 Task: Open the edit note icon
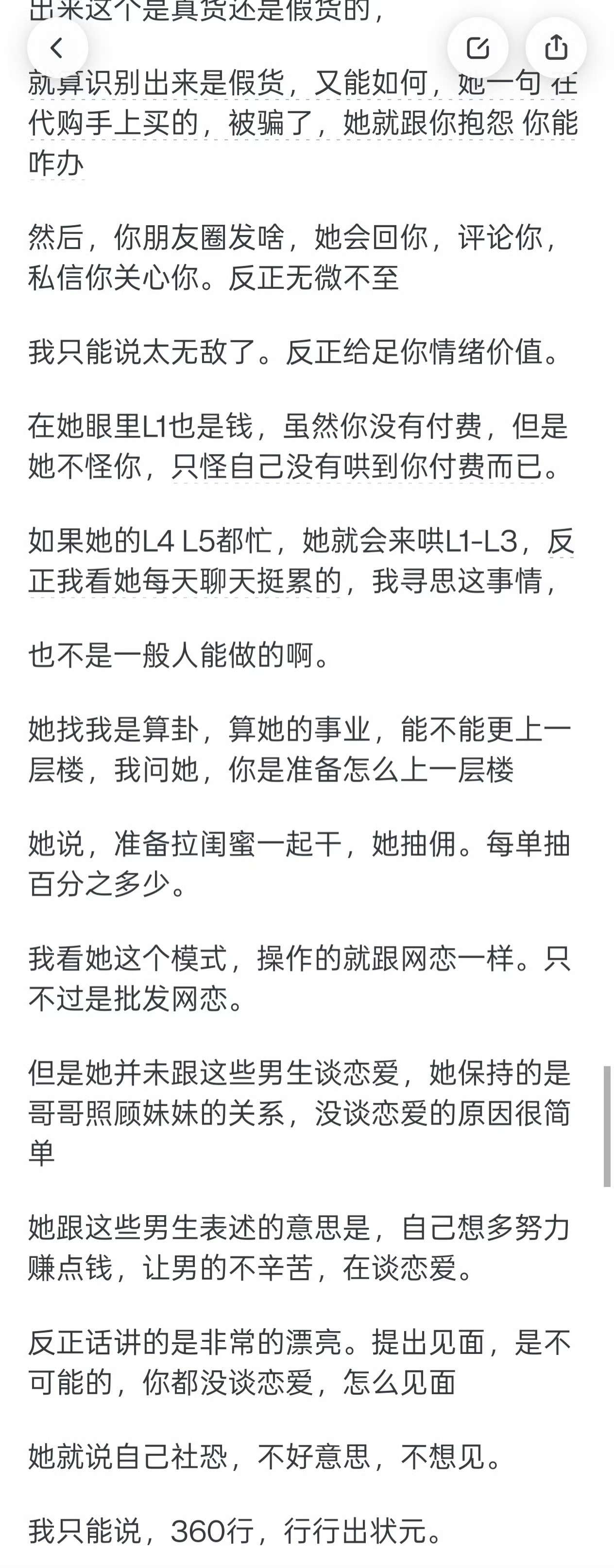[x=478, y=48]
